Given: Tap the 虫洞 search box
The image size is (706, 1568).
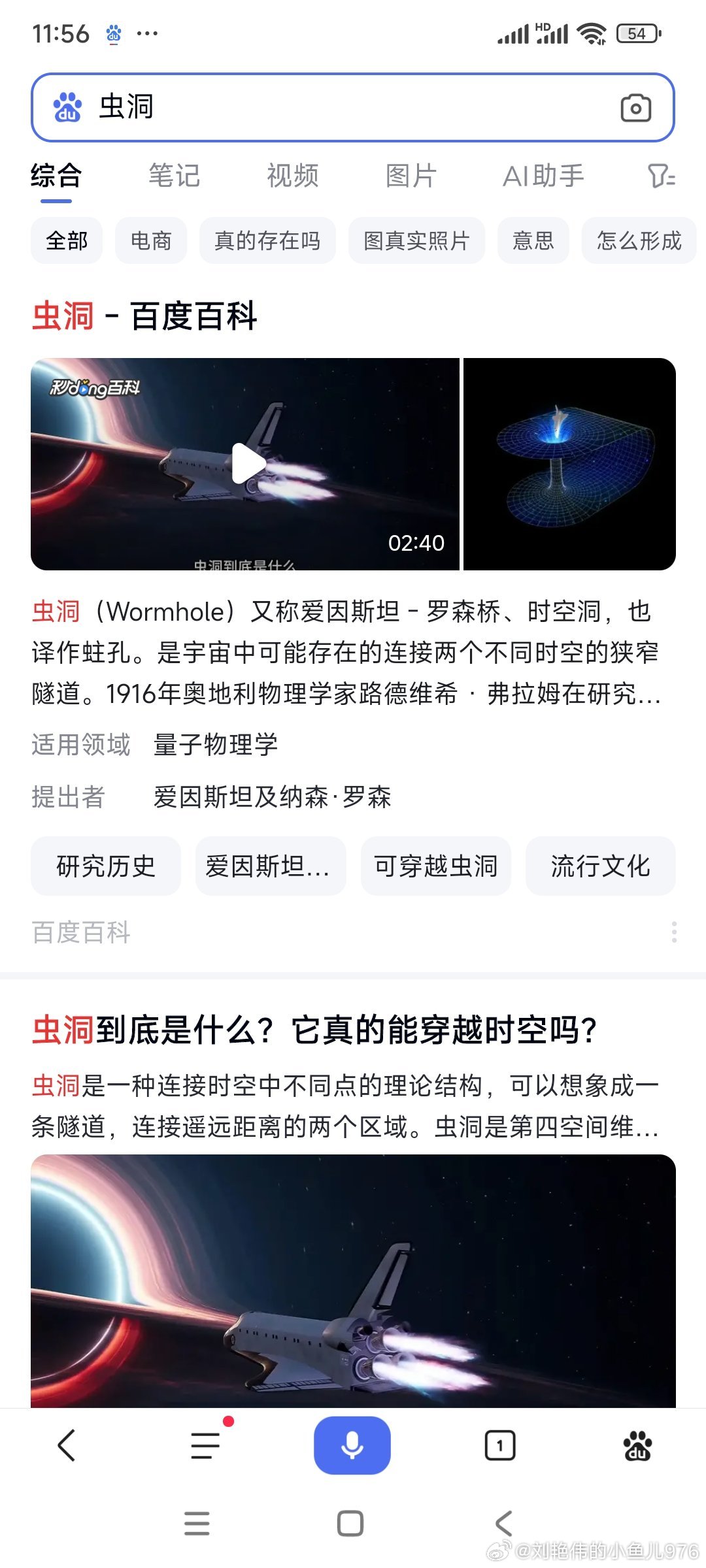Looking at the screenshot, I should pyautogui.click(x=353, y=107).
